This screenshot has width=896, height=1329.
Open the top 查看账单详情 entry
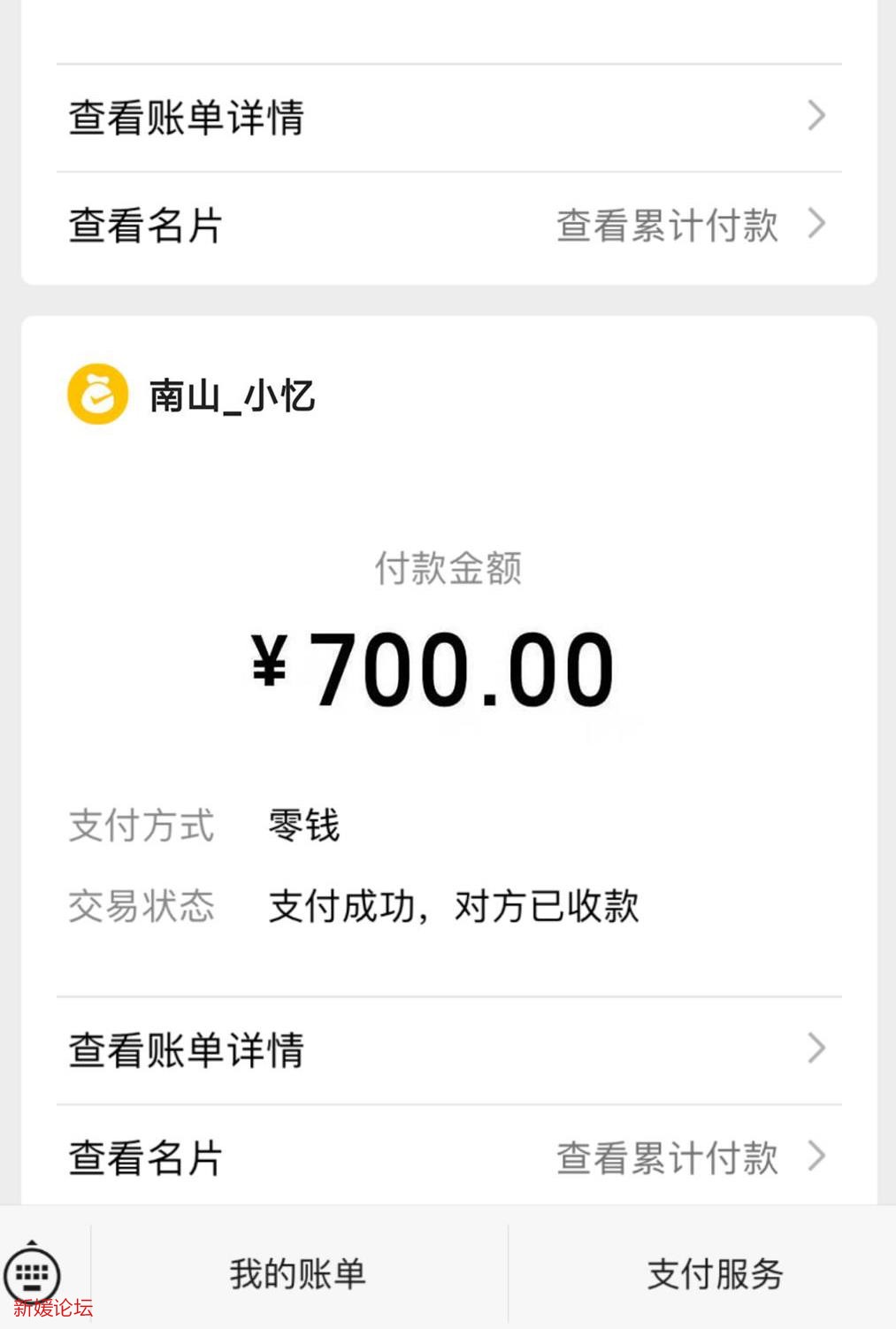click(x=188, y=116)
